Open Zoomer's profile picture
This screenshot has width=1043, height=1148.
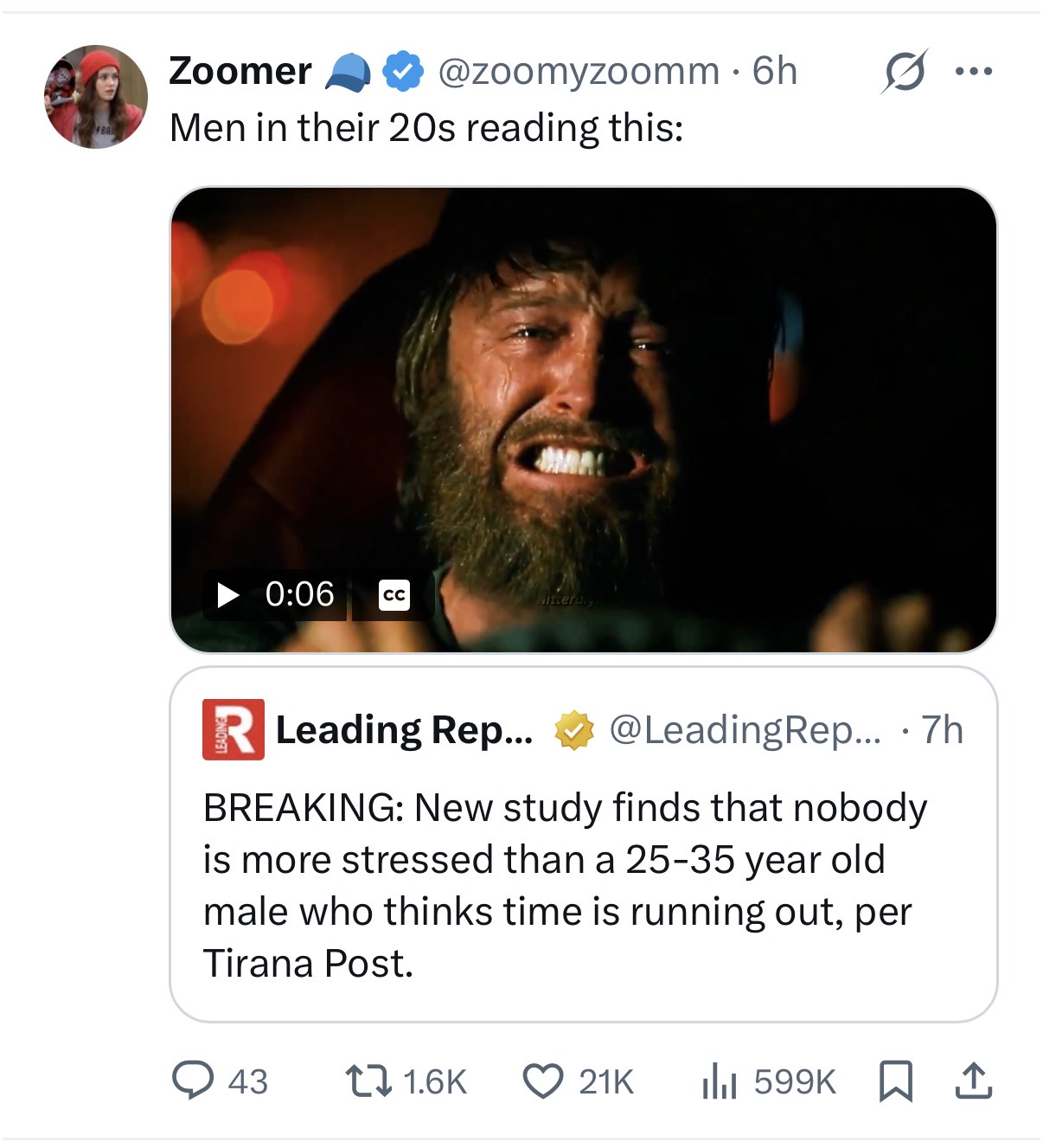[x=96, y=97]
